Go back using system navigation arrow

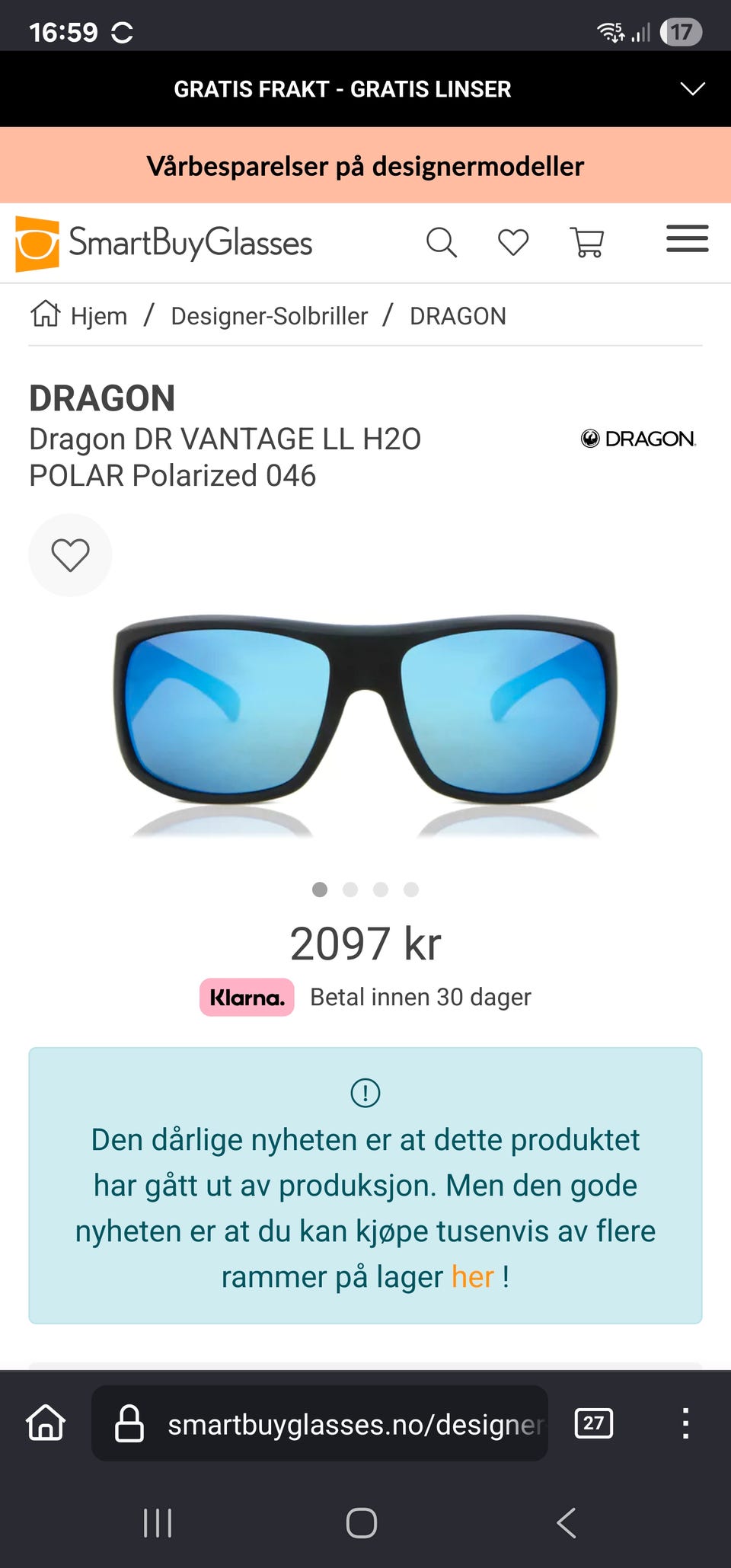pyautogui.click(x=567, y=1523)
